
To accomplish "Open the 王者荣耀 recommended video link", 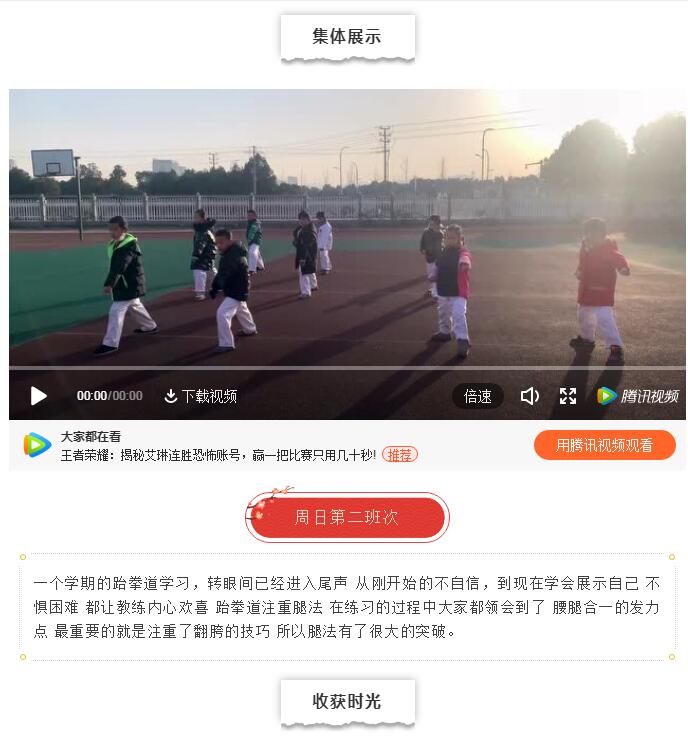I will coord(218,454).
